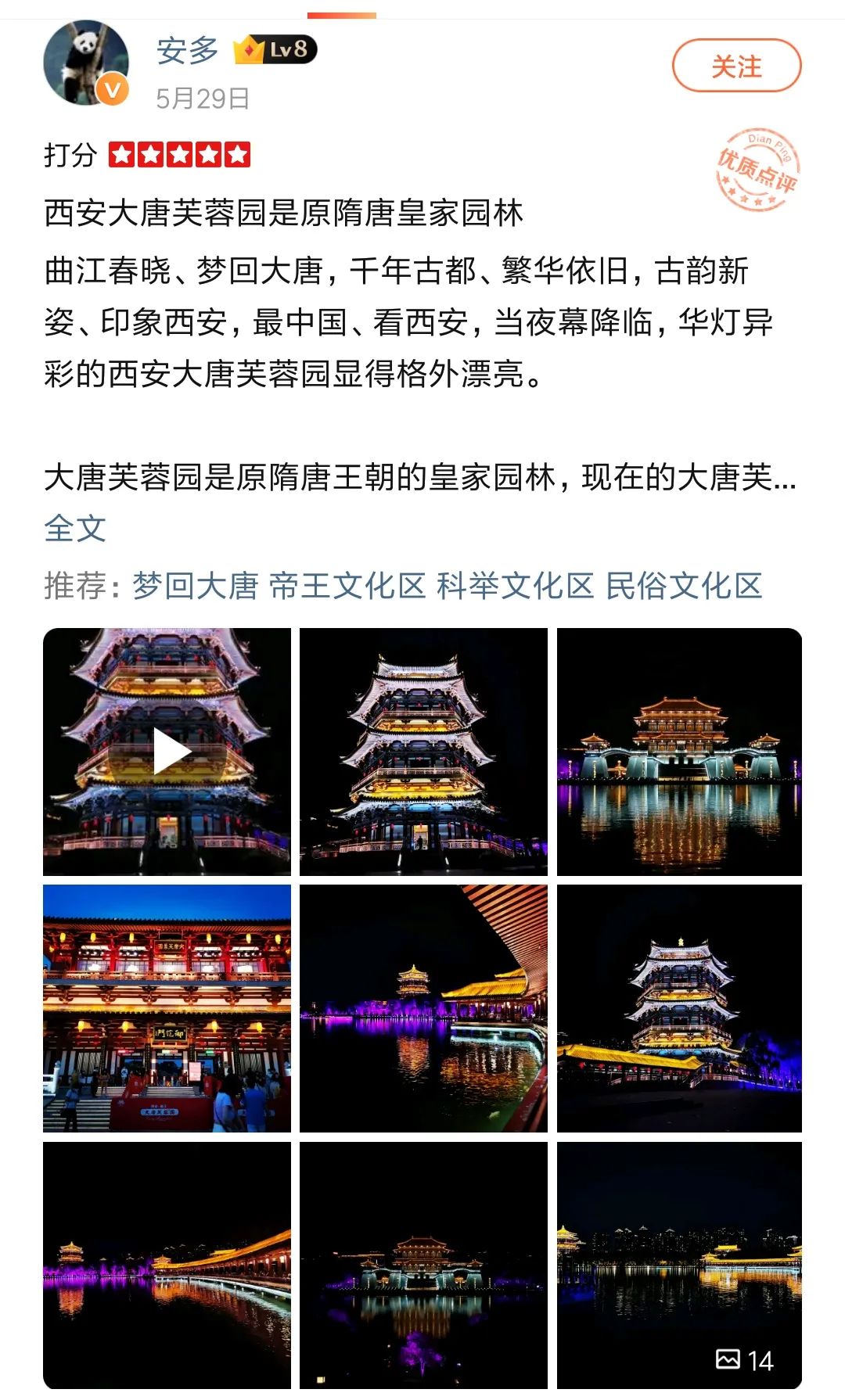Viewport: 845px width, 1400px height.
Task: Open the 民俗文化区 recommendation tag
Action: coord(684,586)
